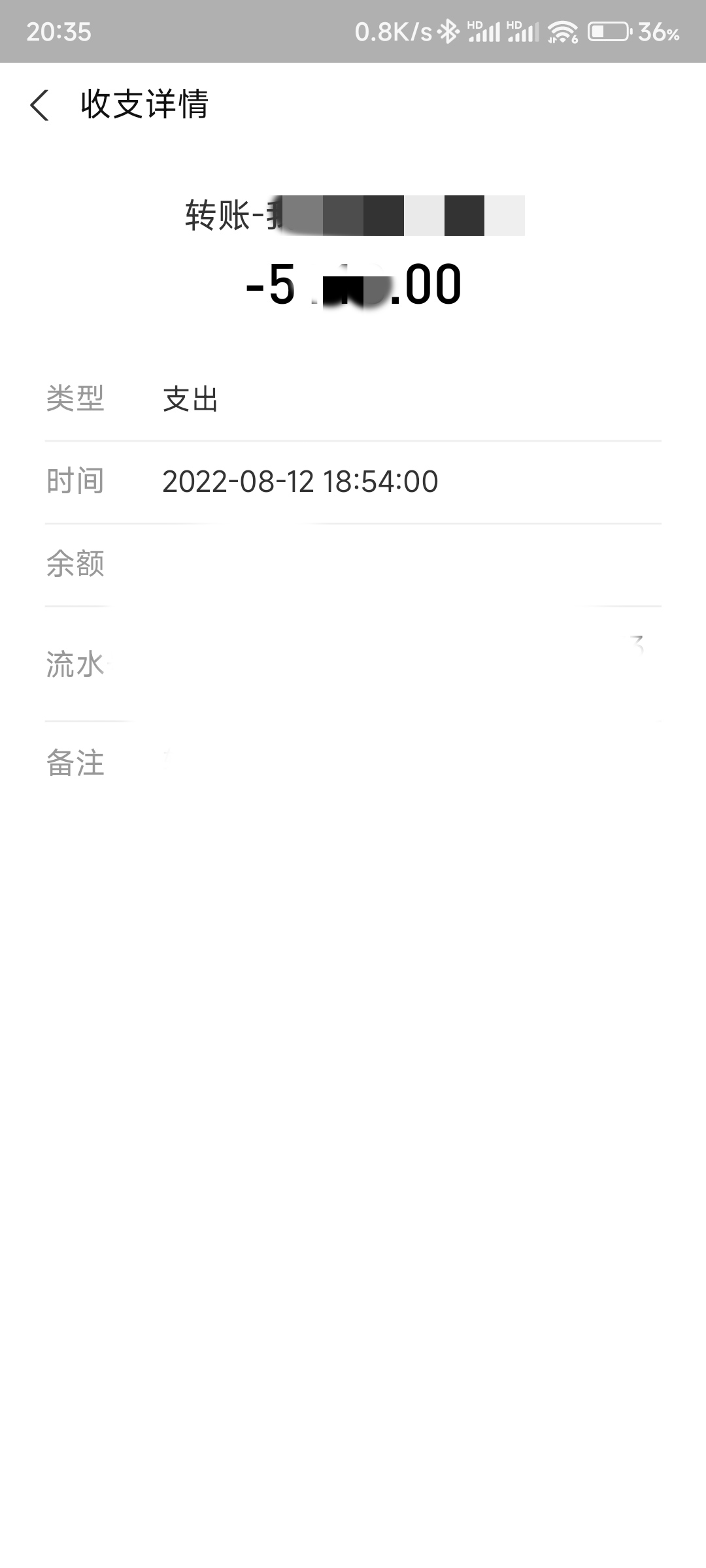706x1568 pixels.
Task: Select the transaction amount -5...00
Action: pyautogui.click(x=353, y=284)
